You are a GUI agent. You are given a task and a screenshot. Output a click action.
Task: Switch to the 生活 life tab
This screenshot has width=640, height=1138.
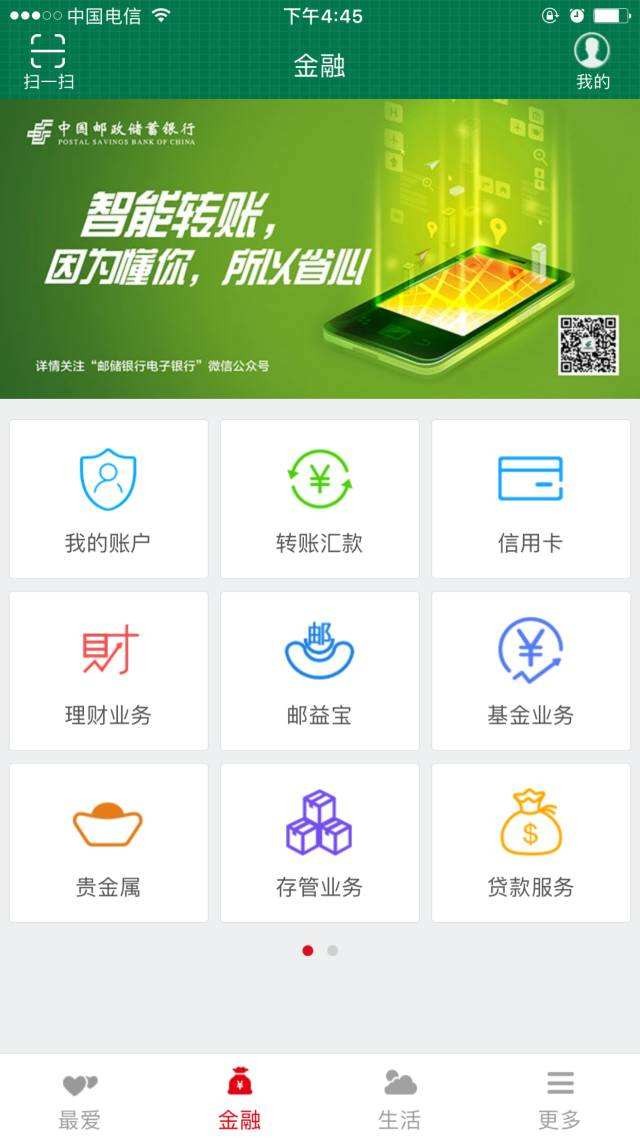click(400, 1097)
